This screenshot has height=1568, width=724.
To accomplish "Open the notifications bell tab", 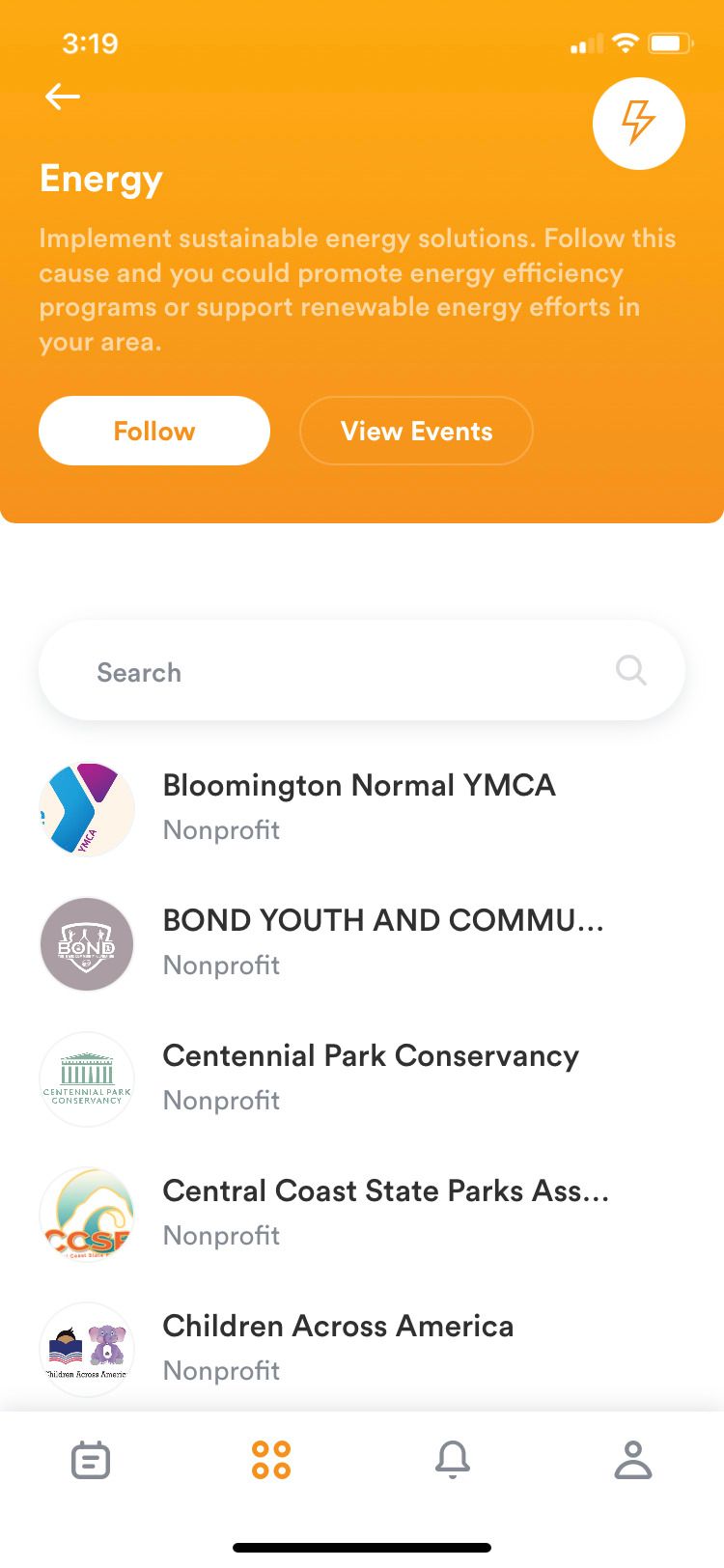I will [452, 1460].
